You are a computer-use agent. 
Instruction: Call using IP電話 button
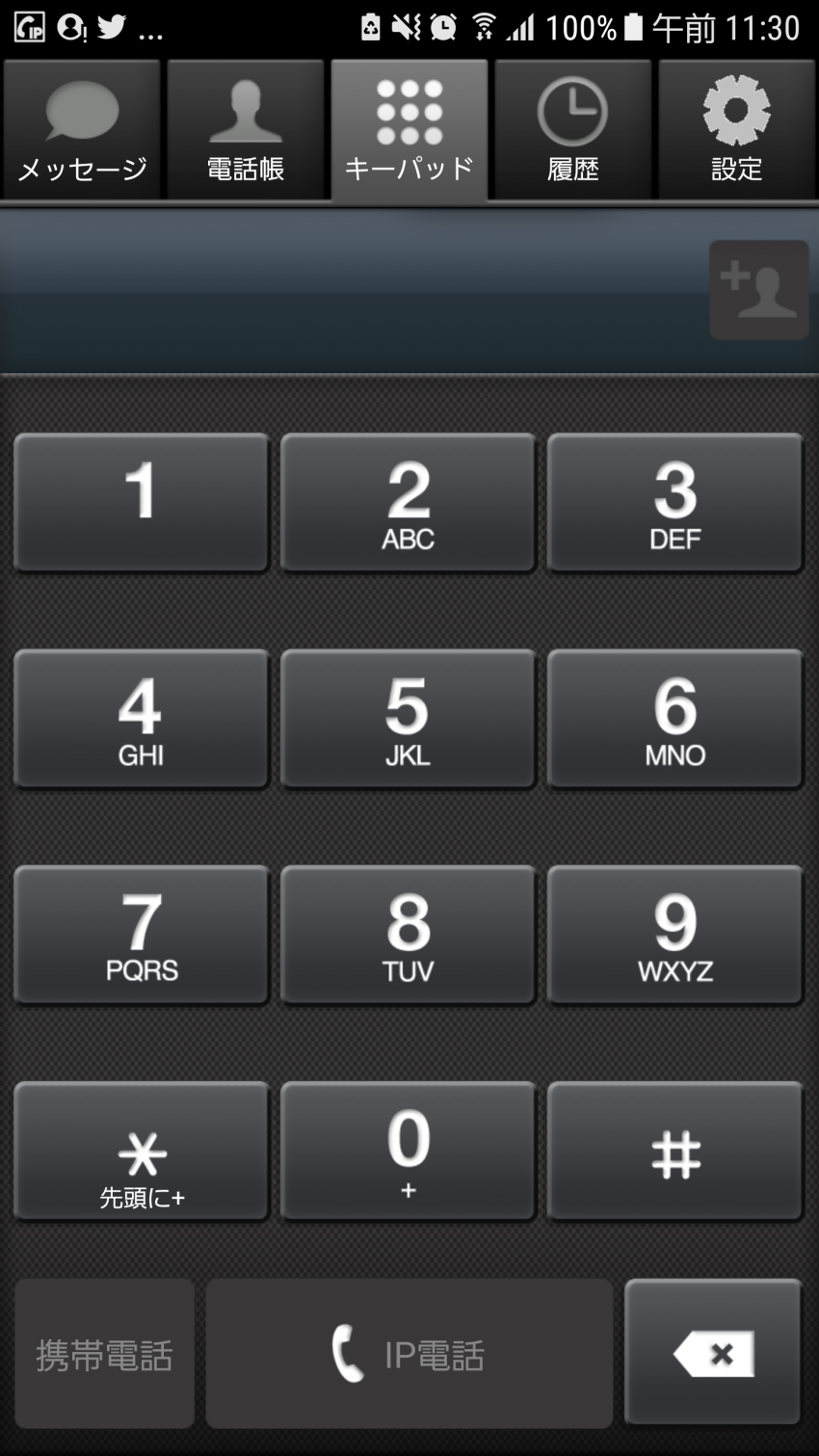point(409,1353)
